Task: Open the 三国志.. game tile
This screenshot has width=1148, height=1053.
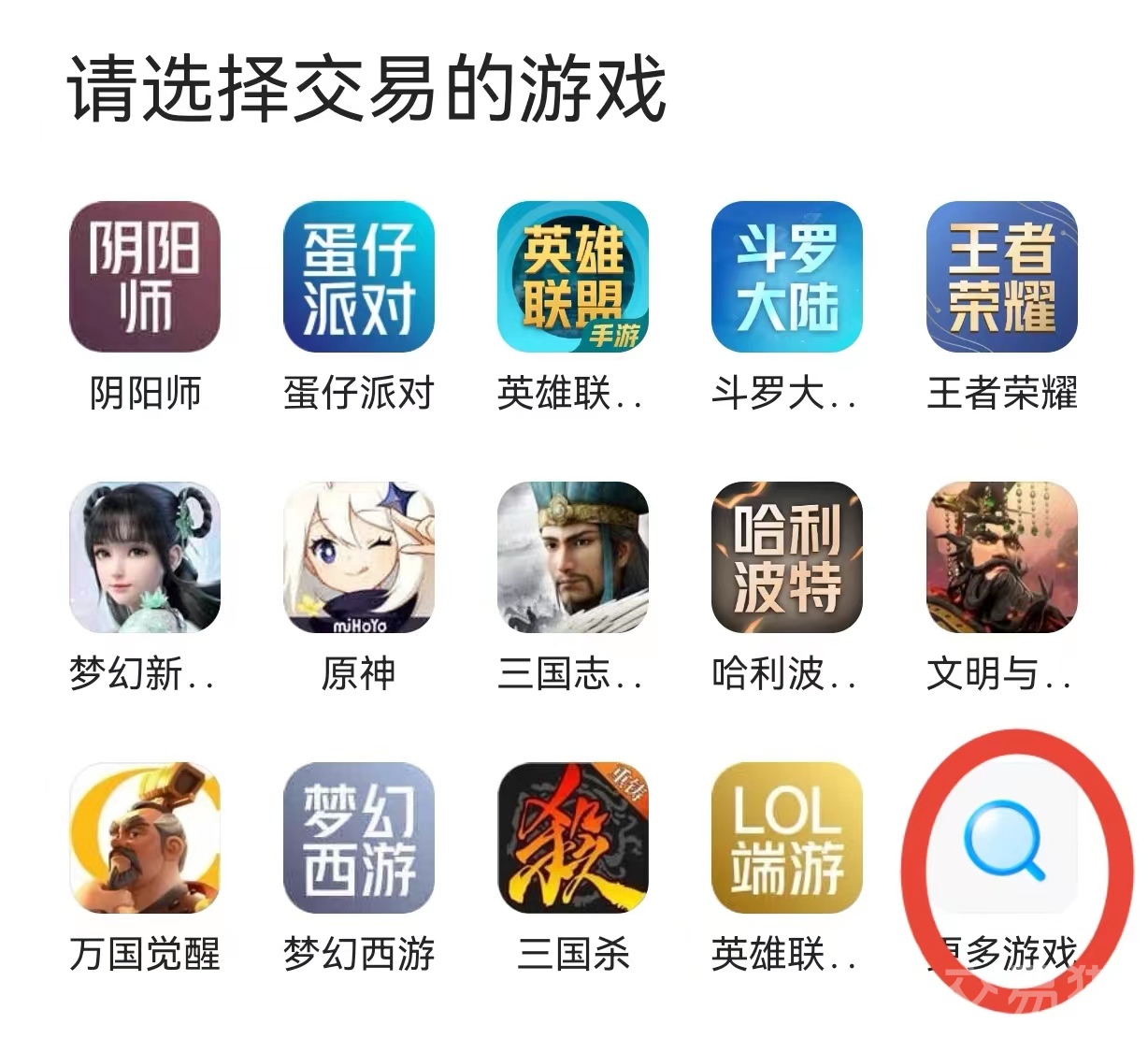Action: coord(573,557)
